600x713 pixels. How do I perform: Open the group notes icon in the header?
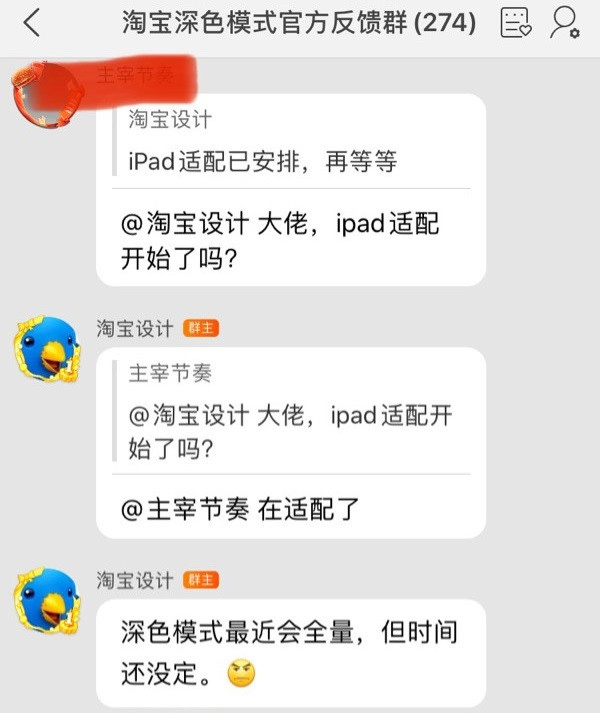[516, 23]
